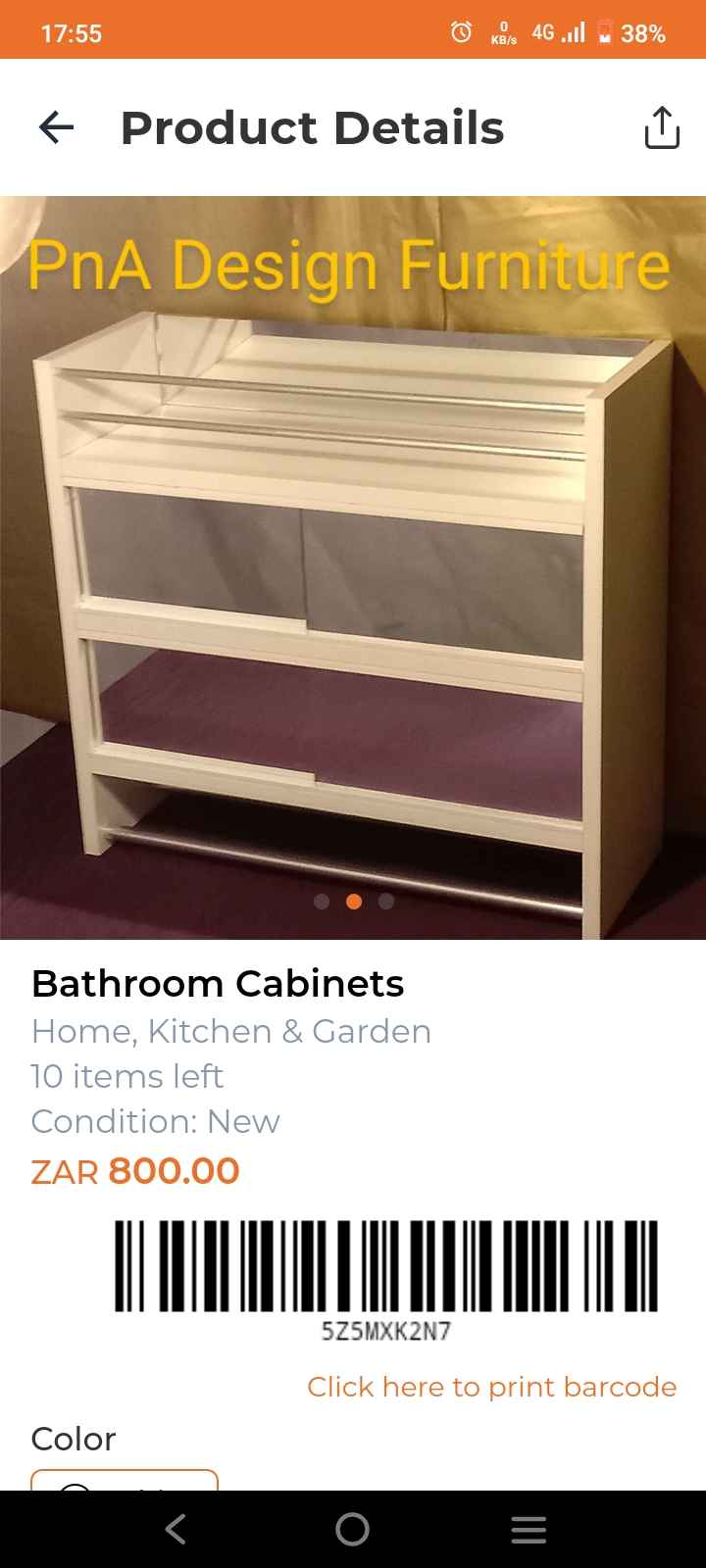Tap the KB/s data speed indicator
The height and width of the screenshot is (1568, 706).
(502, 32)
